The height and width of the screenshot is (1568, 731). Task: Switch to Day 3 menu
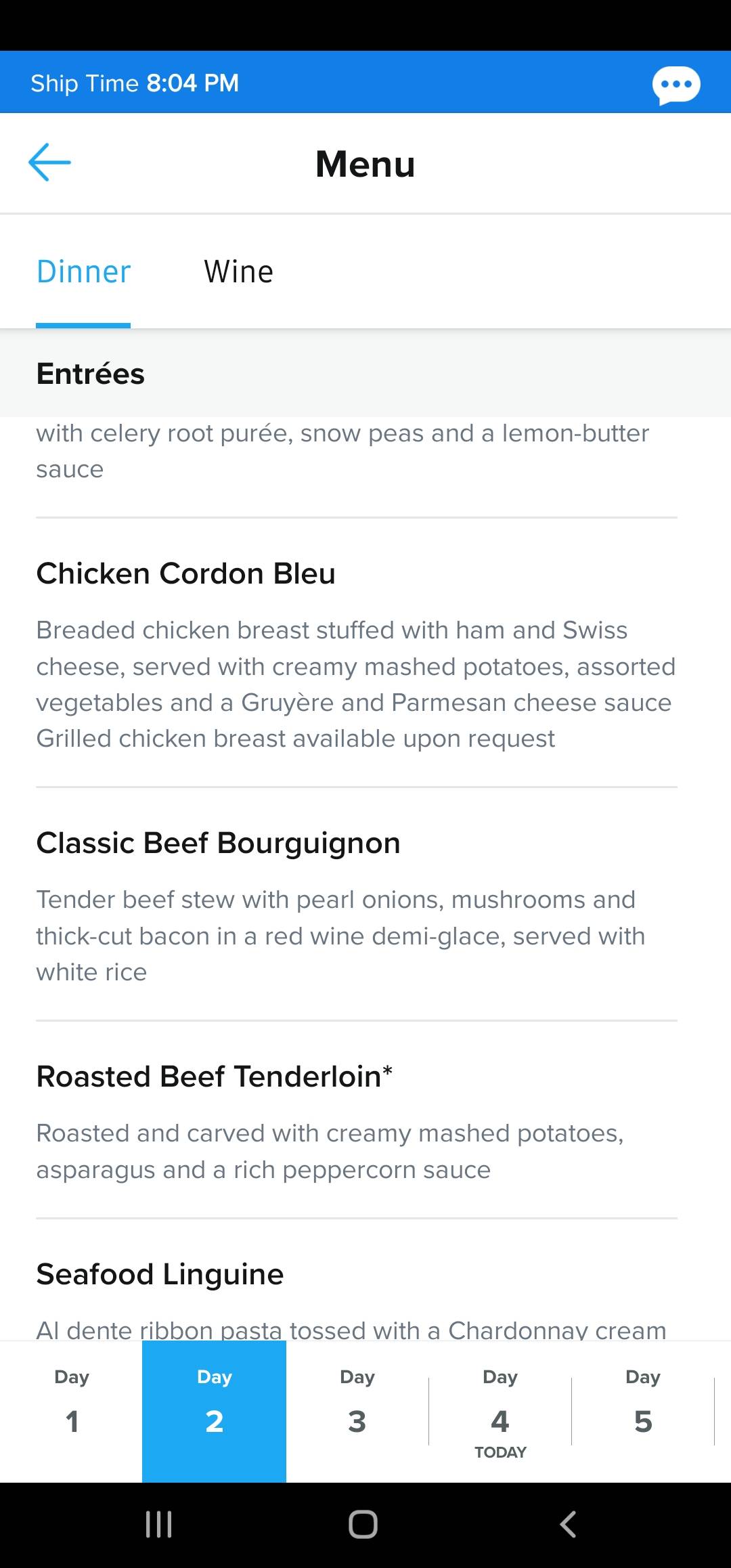point(357,1412)
